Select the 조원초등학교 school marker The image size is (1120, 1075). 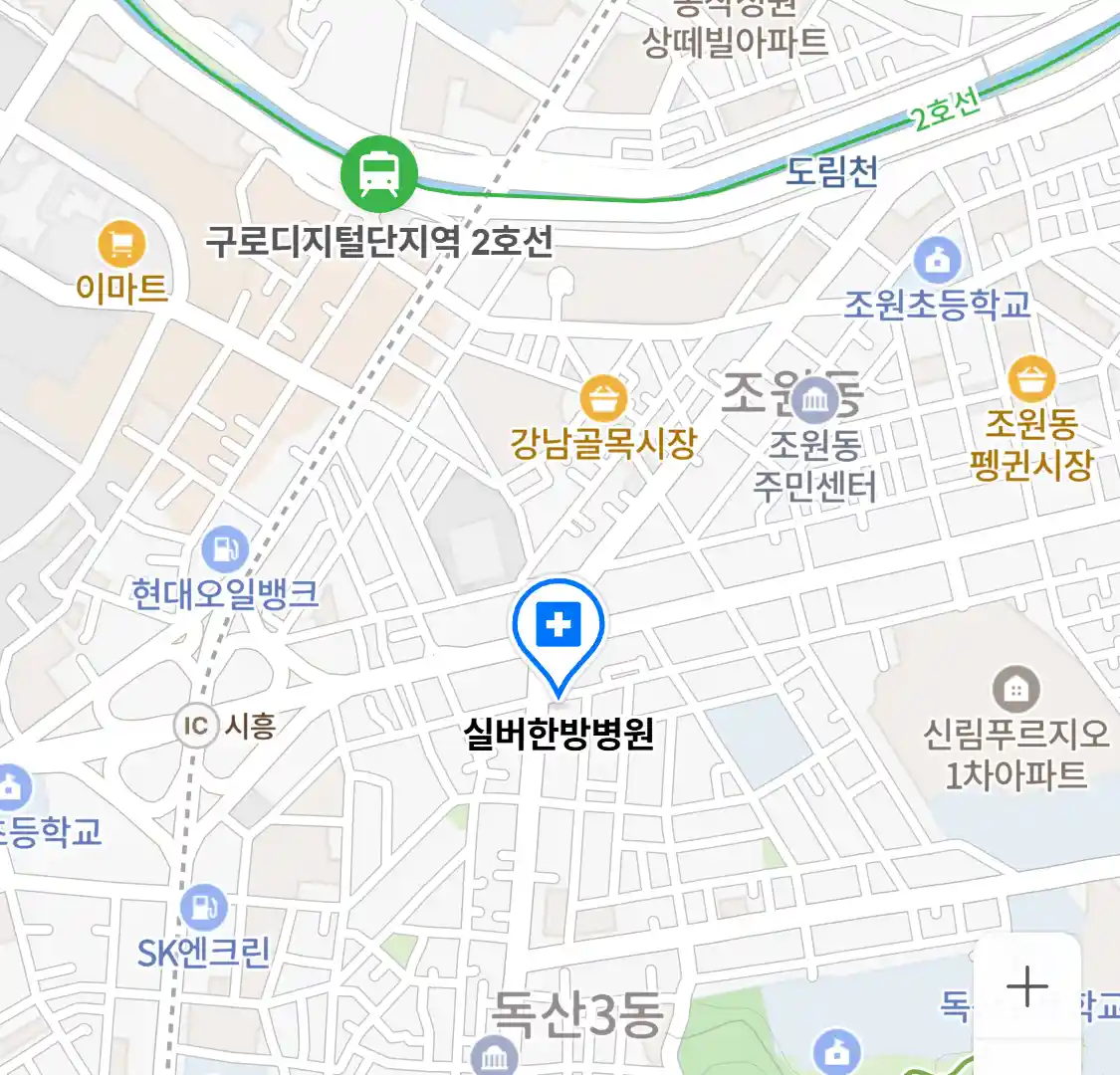(938, 262)
